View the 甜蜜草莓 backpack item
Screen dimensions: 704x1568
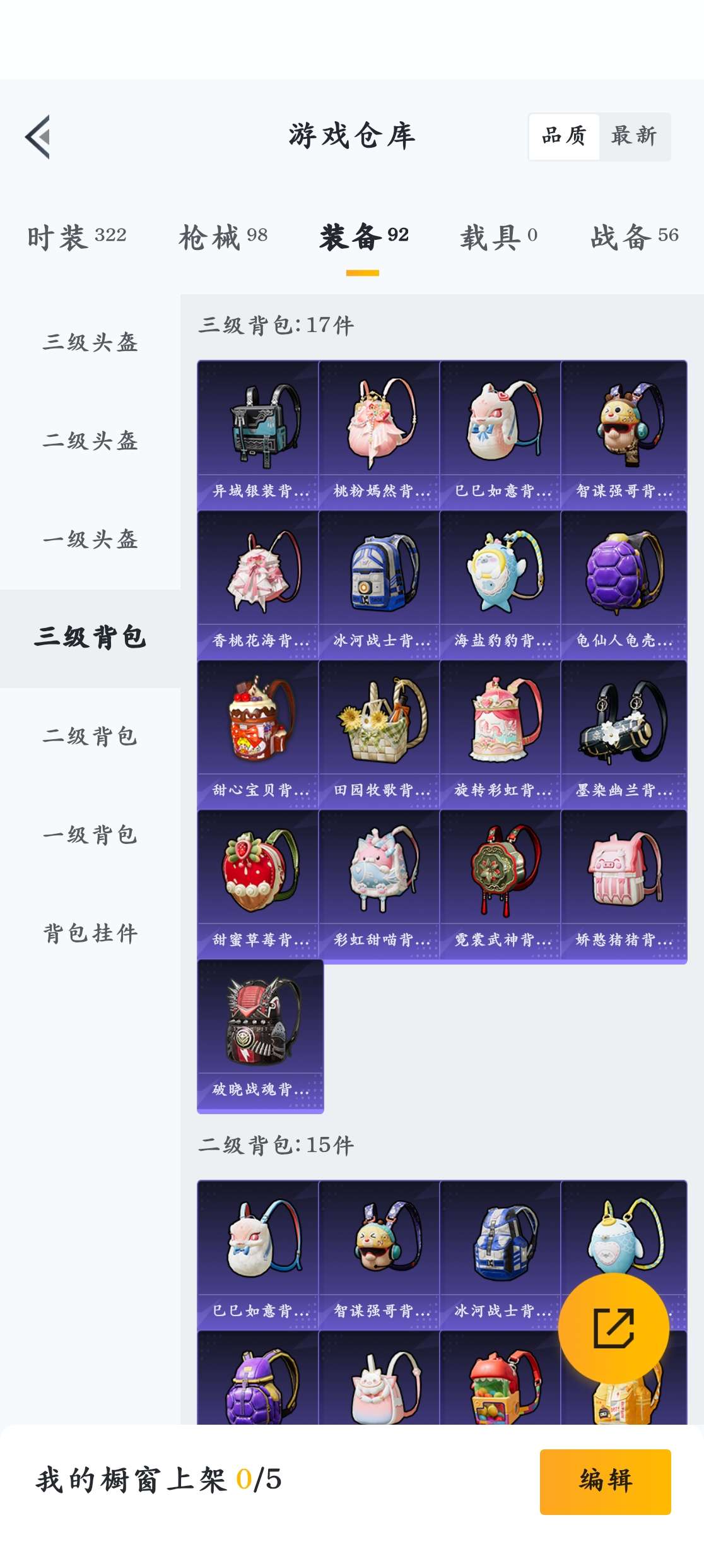(x=258, y=884)
